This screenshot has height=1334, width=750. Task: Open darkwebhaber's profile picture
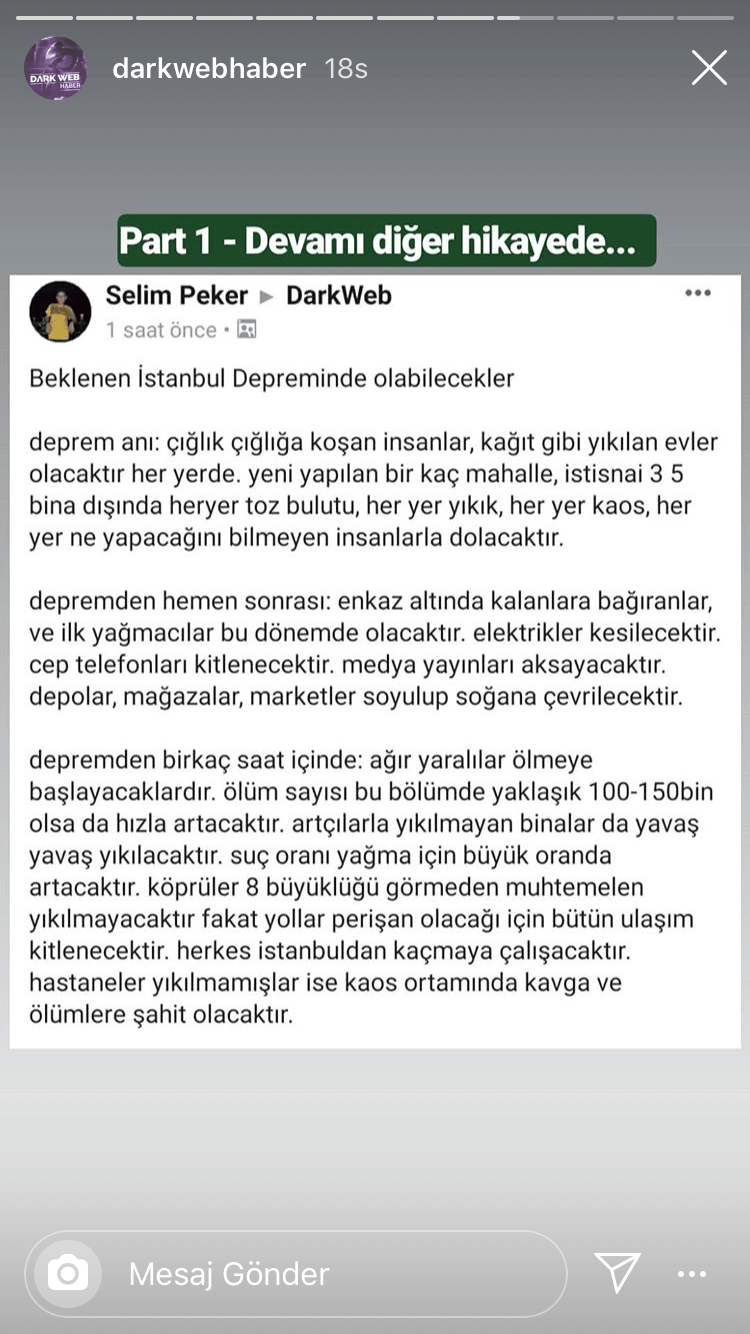(55, 68)
